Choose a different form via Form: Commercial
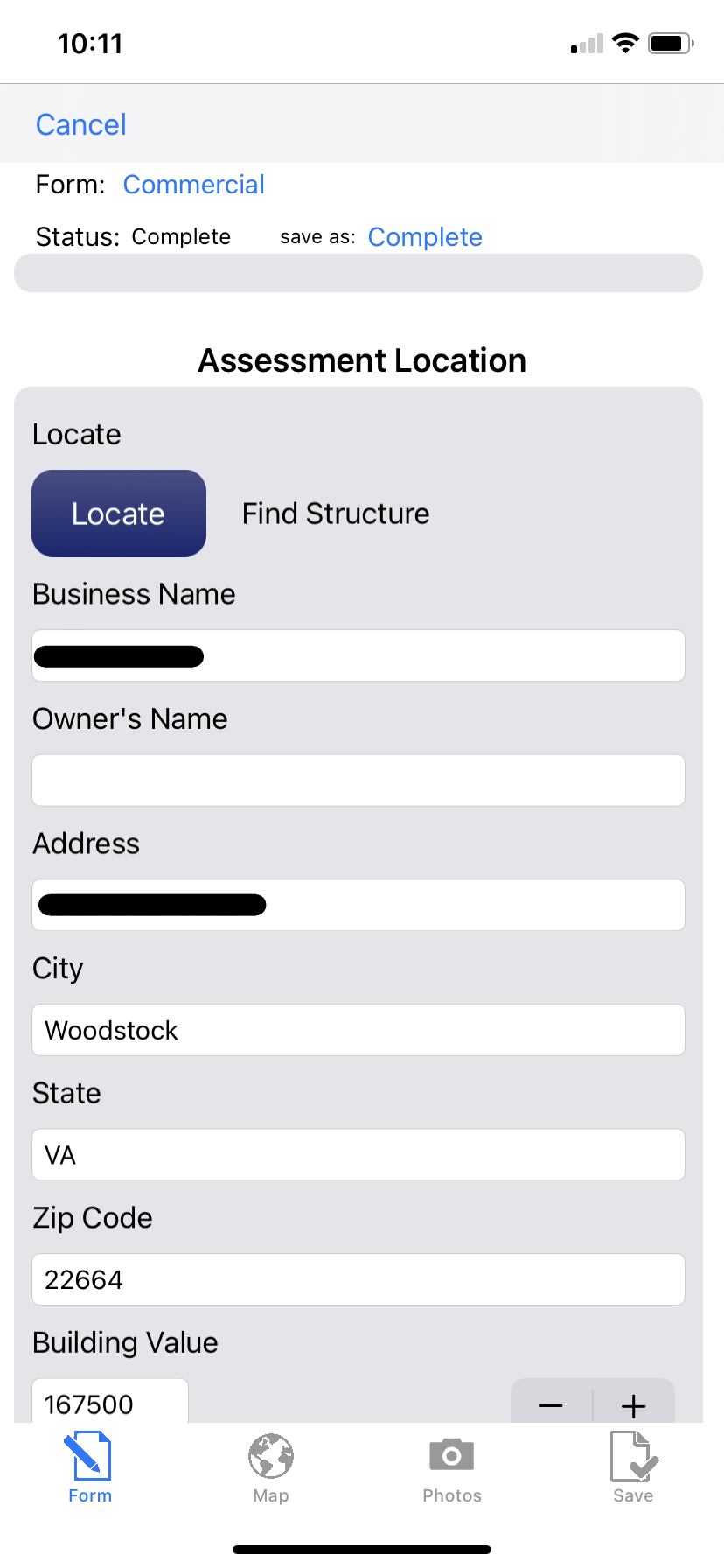Image resolution: width=724 pixels, height=1568 pixels. tap(193, 184)
